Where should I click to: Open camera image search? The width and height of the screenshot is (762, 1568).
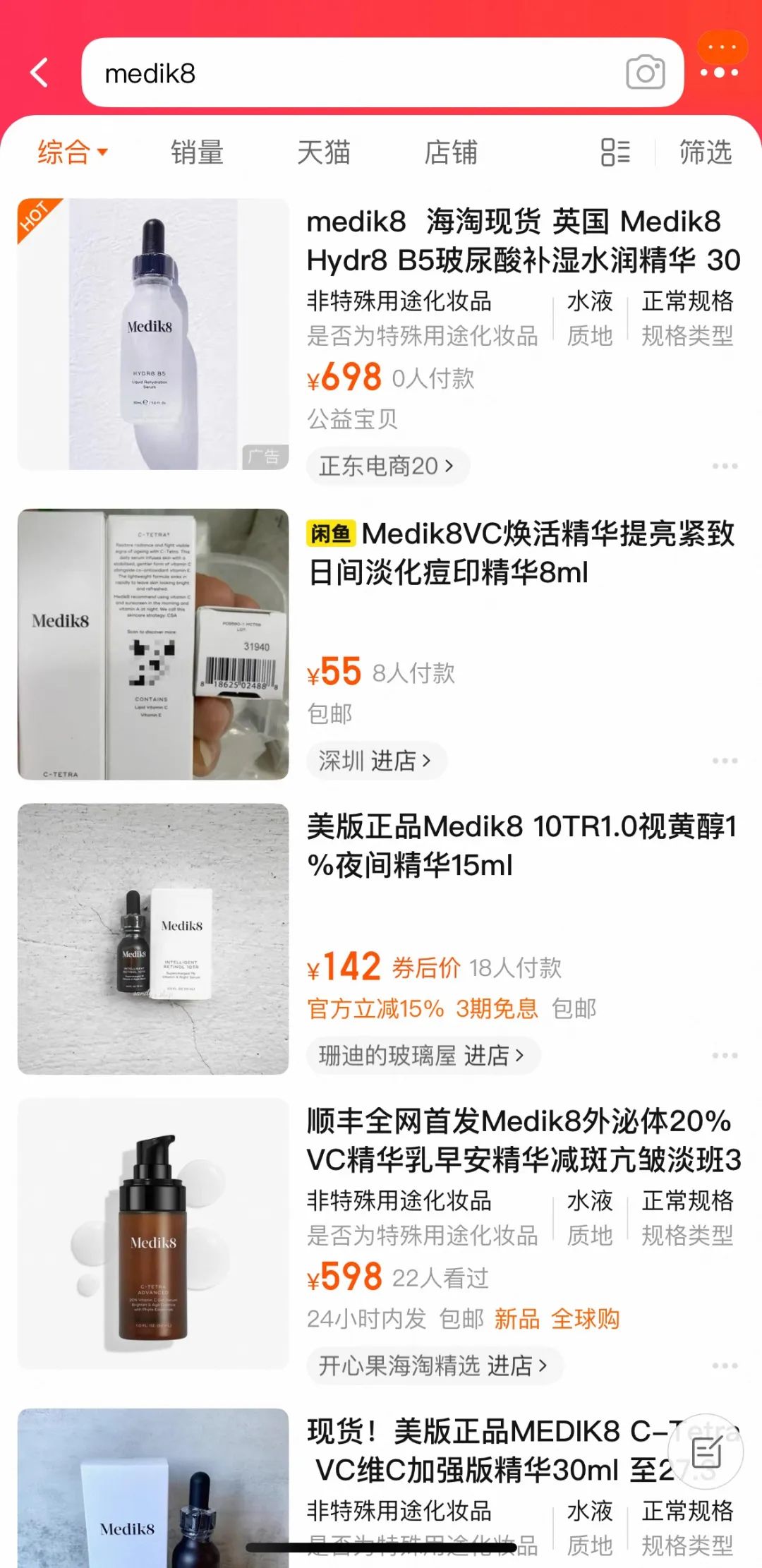pyautogui.click(x=645, y=73)
